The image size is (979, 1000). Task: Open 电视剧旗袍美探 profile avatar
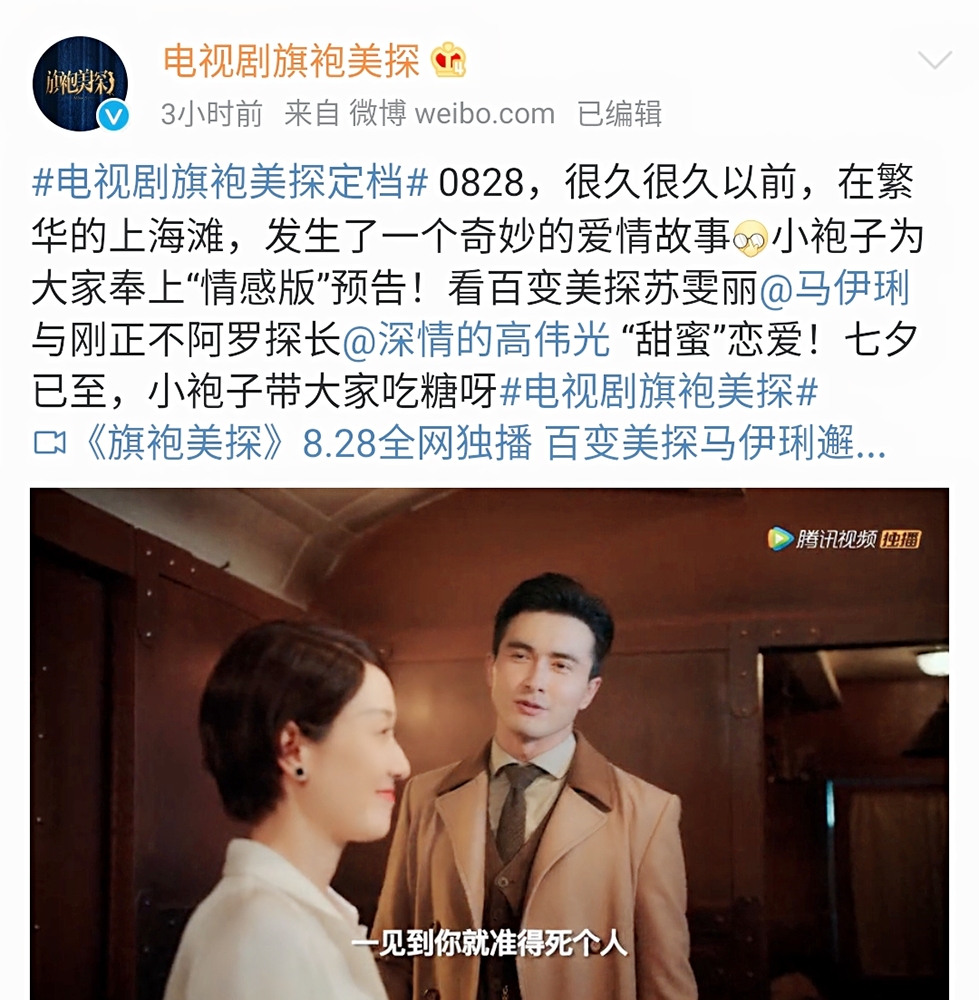(x=80, y=84)
